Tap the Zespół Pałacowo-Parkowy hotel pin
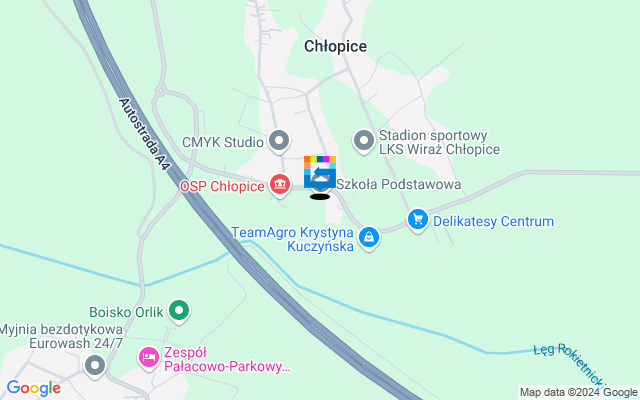Screen dimensions: 640x400 pyautogui.click(x=149, y=355)
